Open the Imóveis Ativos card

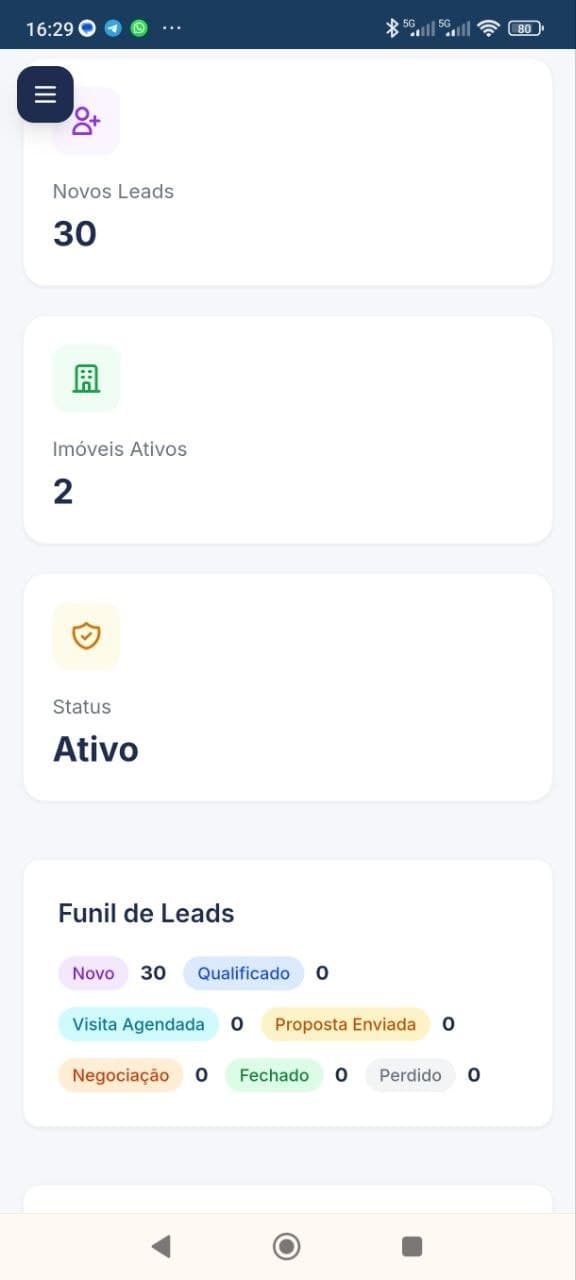pos(288,430)
